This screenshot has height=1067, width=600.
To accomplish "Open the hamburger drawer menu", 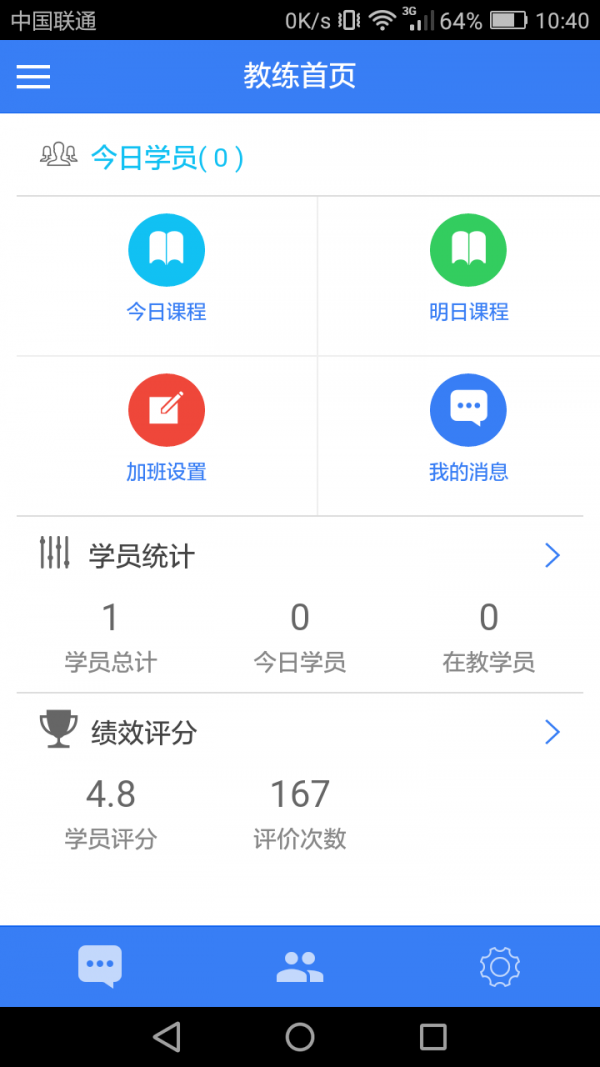I will (x=33, y=76).
